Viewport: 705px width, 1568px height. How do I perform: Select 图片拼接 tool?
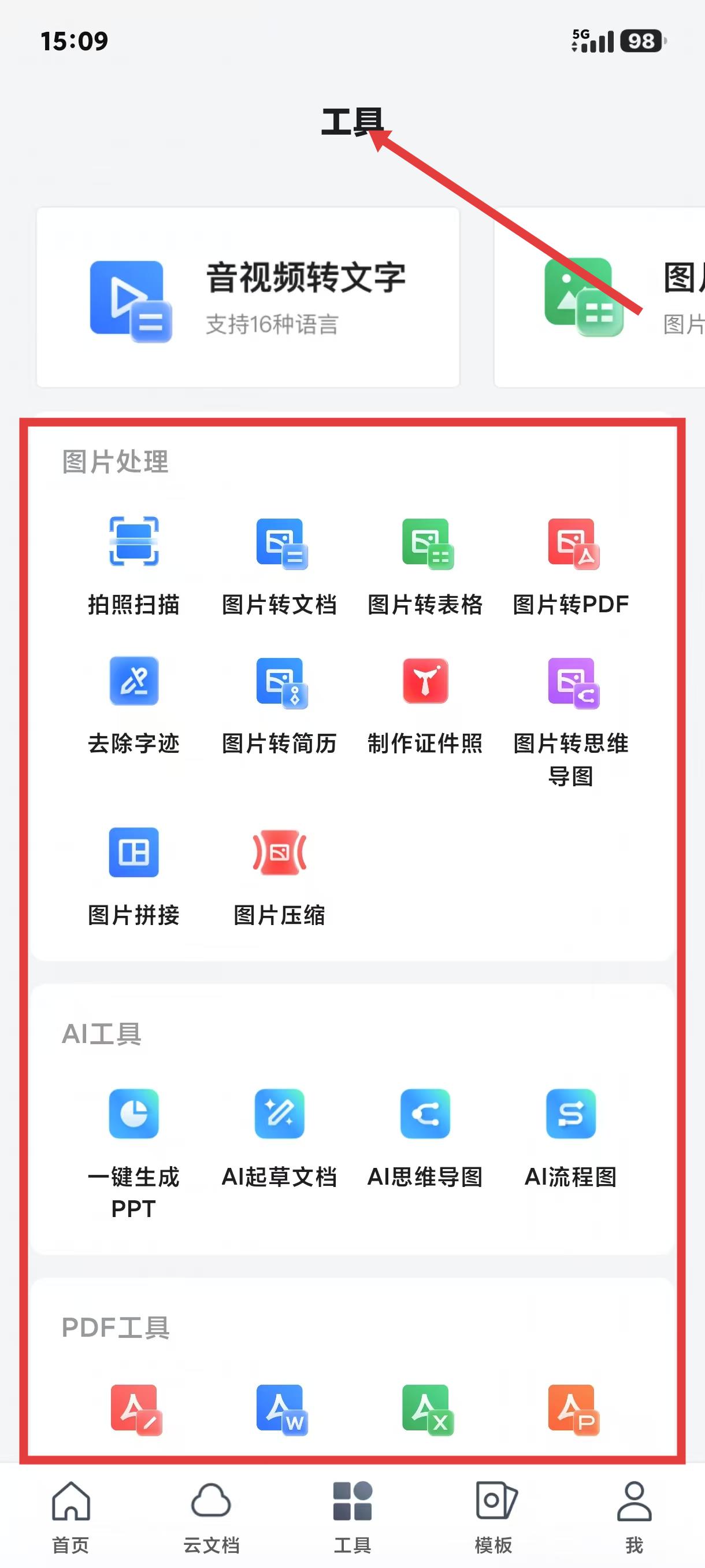[134, 876]
